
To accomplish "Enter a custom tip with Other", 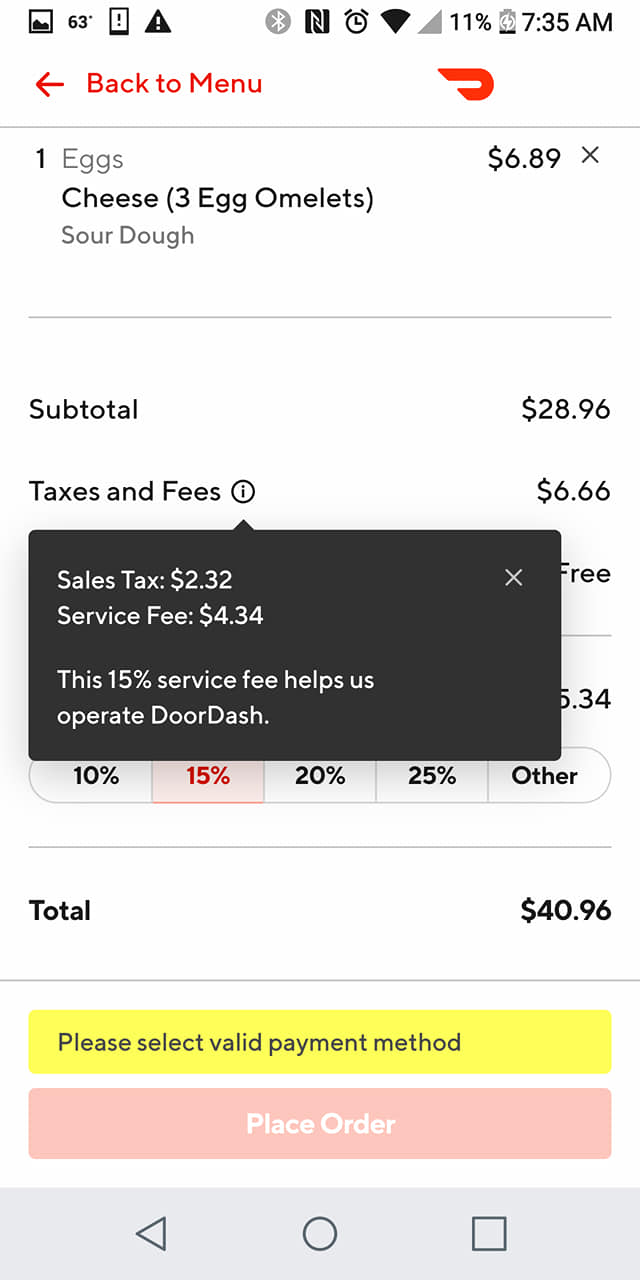I will (545, 777).
